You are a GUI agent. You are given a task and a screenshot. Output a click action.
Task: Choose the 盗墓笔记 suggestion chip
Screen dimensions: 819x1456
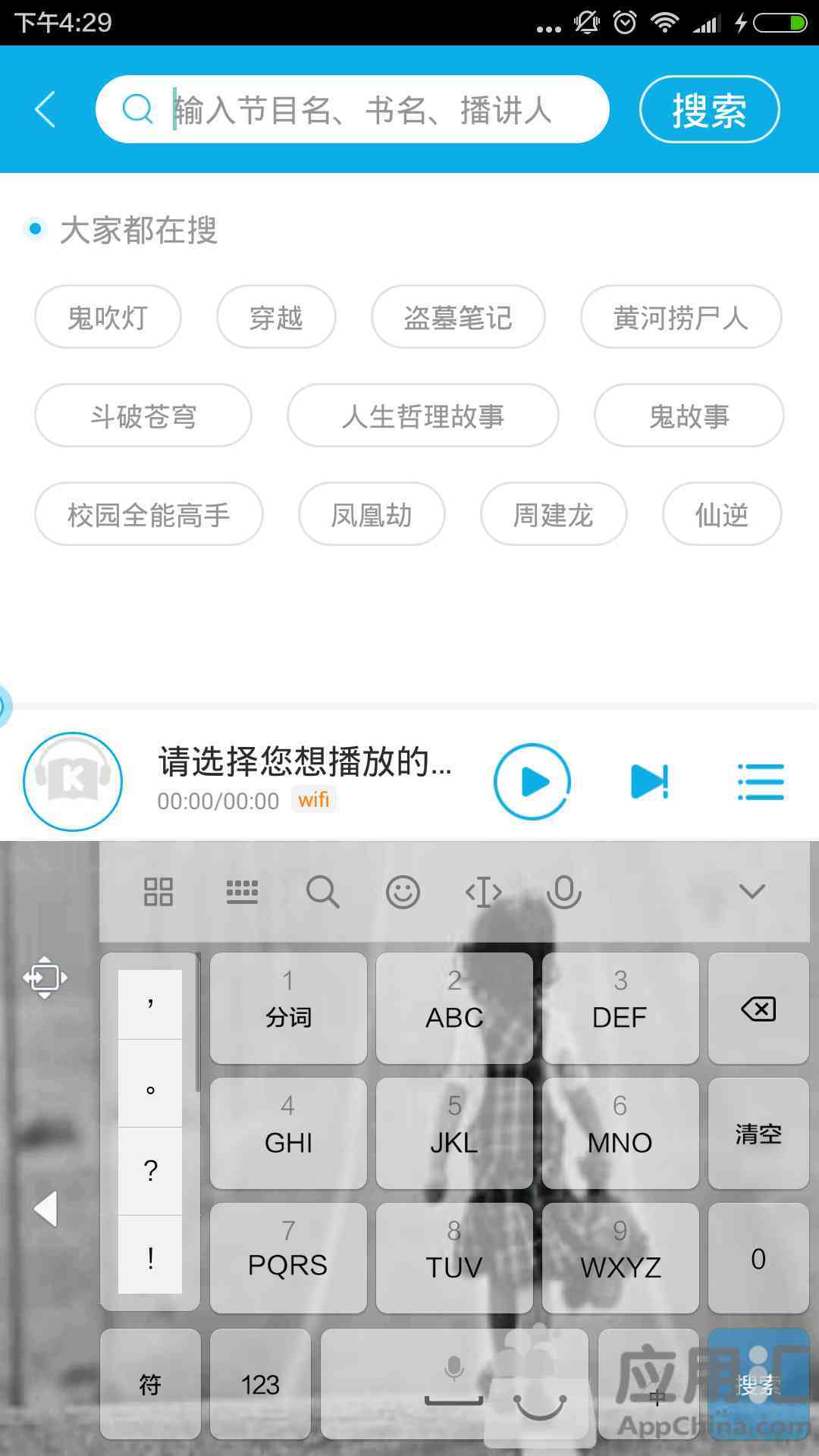click(457, 317)
